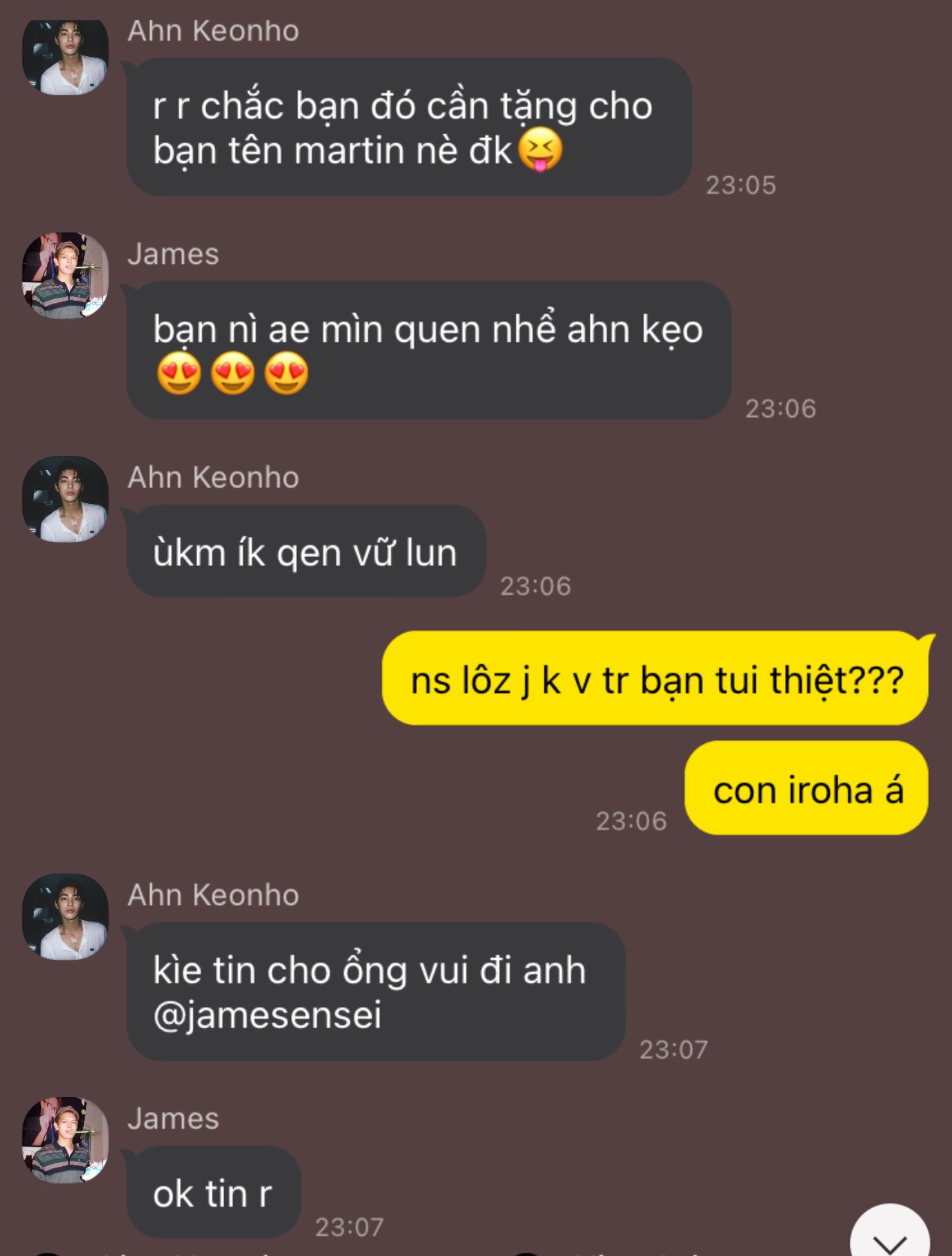Open James's avatar next to "ok tin r"
The image size is (952, 1256).
[65, 1140]
